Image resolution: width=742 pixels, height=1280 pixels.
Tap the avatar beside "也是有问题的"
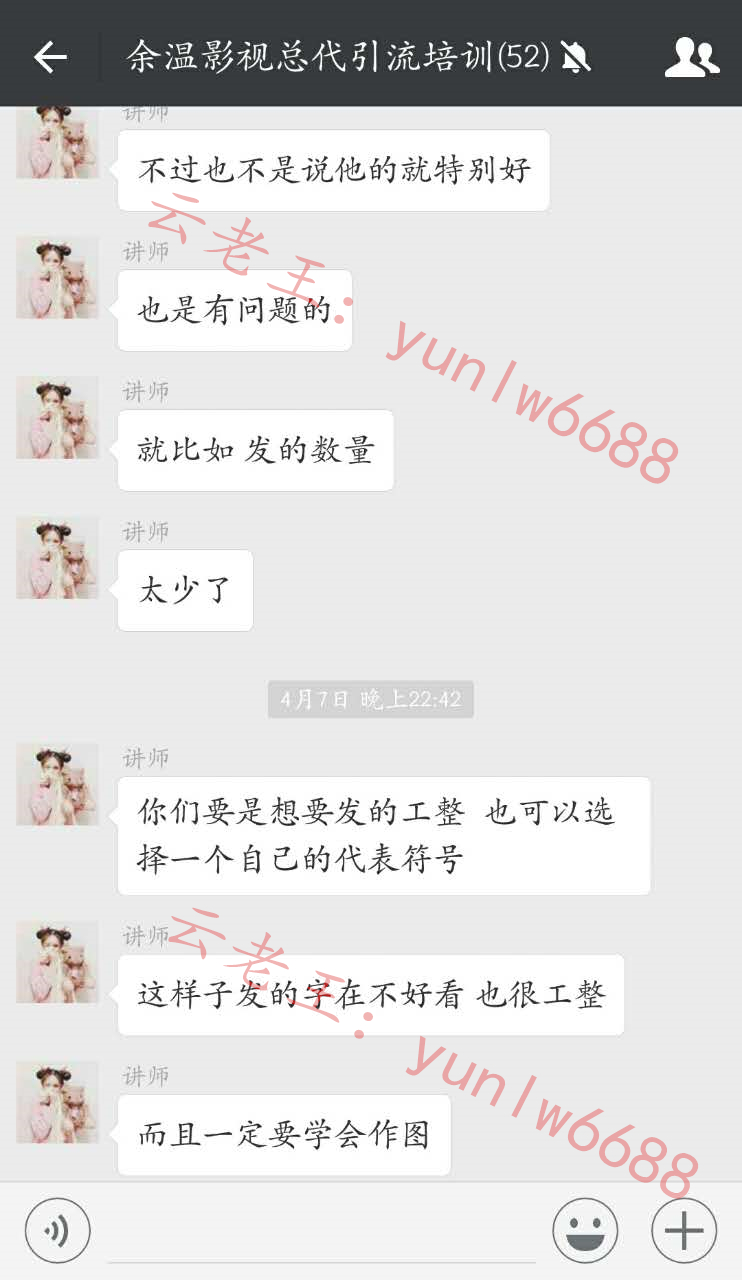tap(57, 278)
